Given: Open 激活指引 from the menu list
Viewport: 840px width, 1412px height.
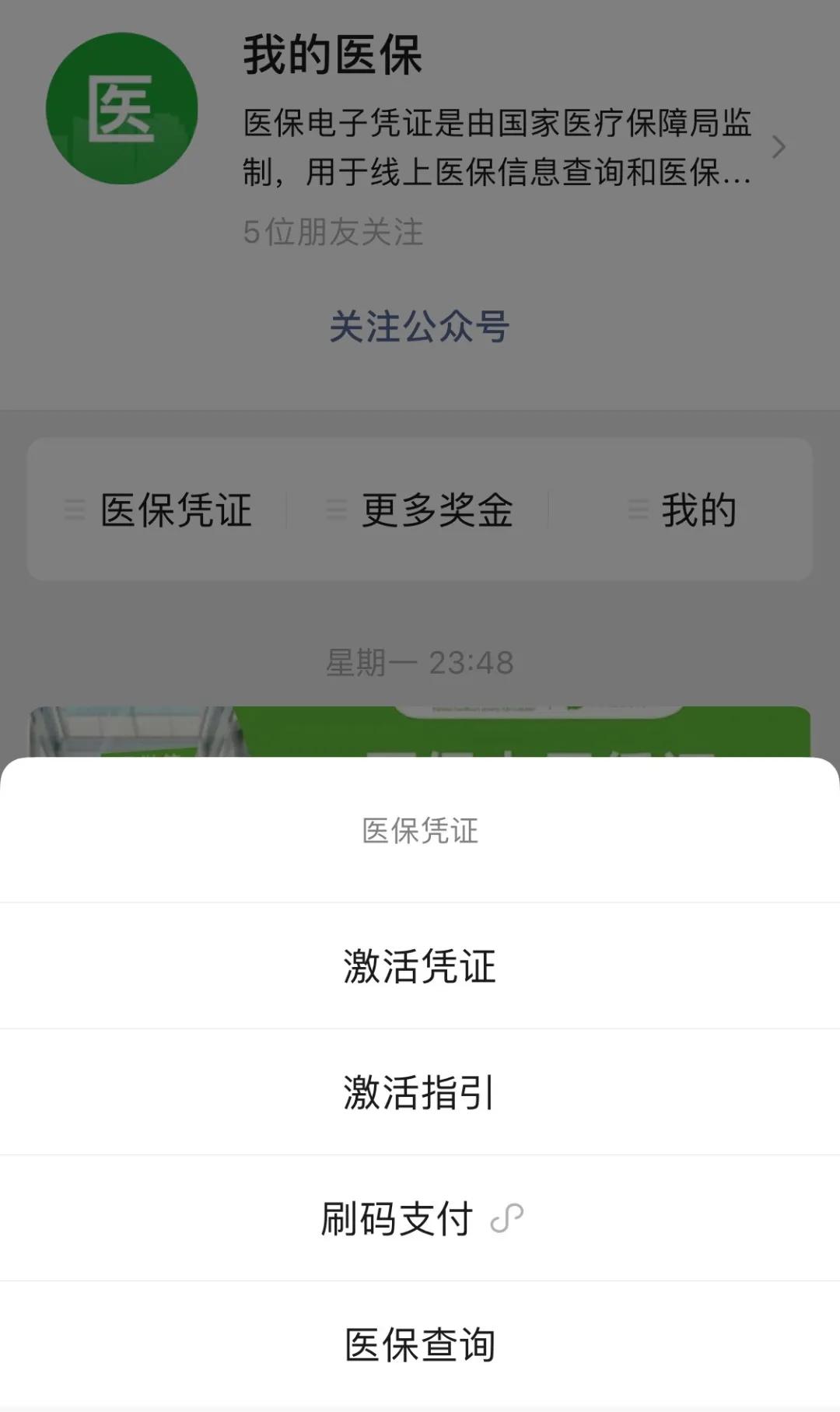Looking at the screenshot, I should (420, 1092).
